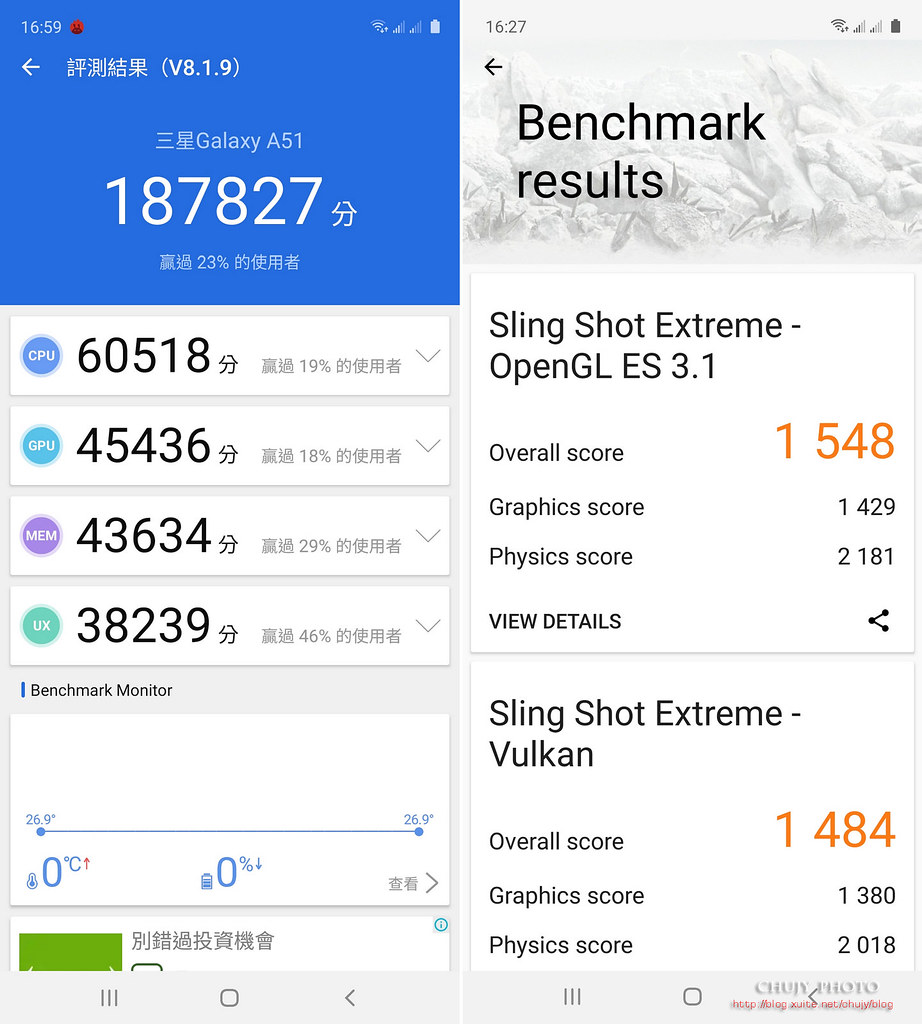
Task: Open 查看 in Benchmark Monitor
Action: [x=413, y=883]
